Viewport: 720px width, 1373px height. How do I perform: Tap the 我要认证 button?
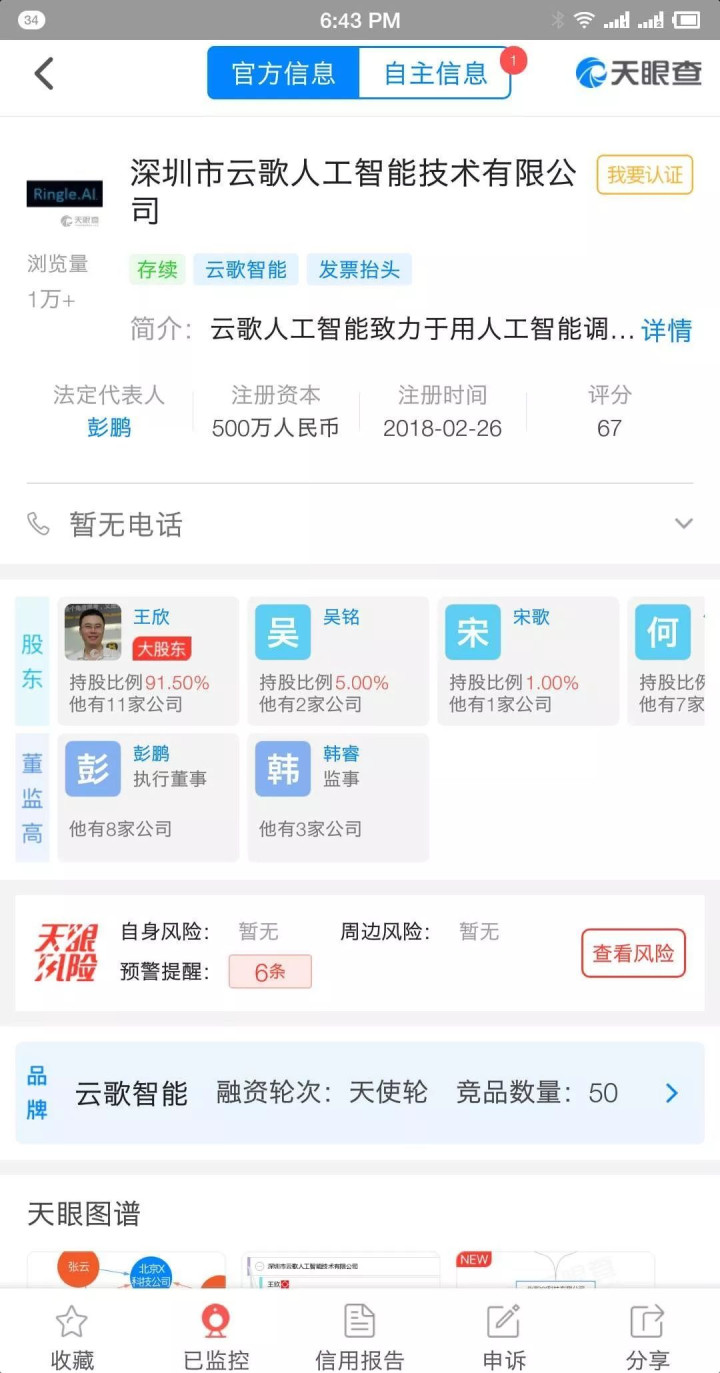tap(645, 173)
